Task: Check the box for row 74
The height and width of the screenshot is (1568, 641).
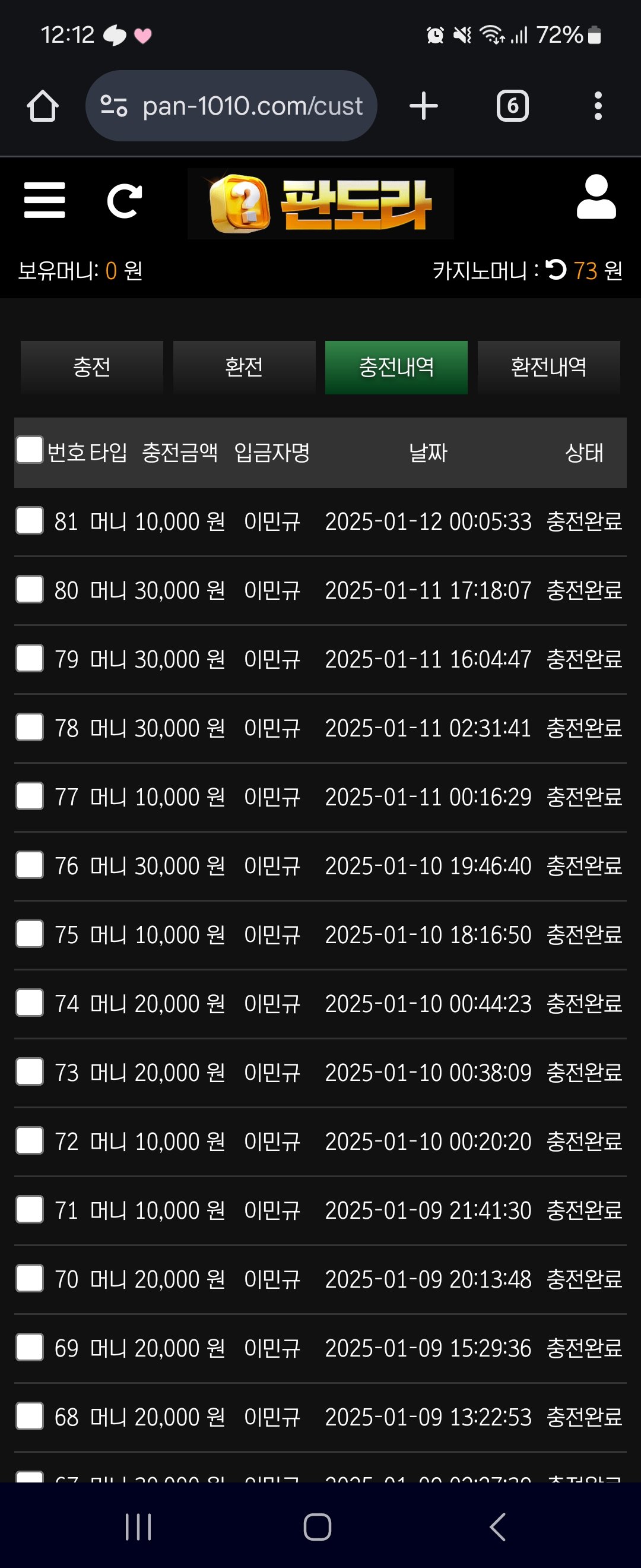Action: coord(30,1003)
